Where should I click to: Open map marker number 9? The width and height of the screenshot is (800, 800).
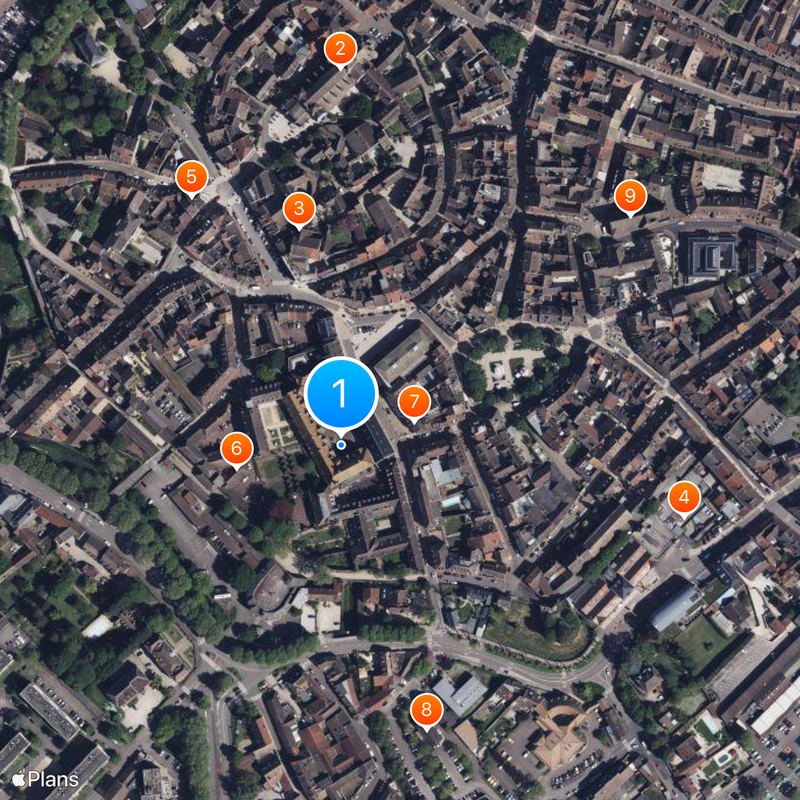click(629, 196)
